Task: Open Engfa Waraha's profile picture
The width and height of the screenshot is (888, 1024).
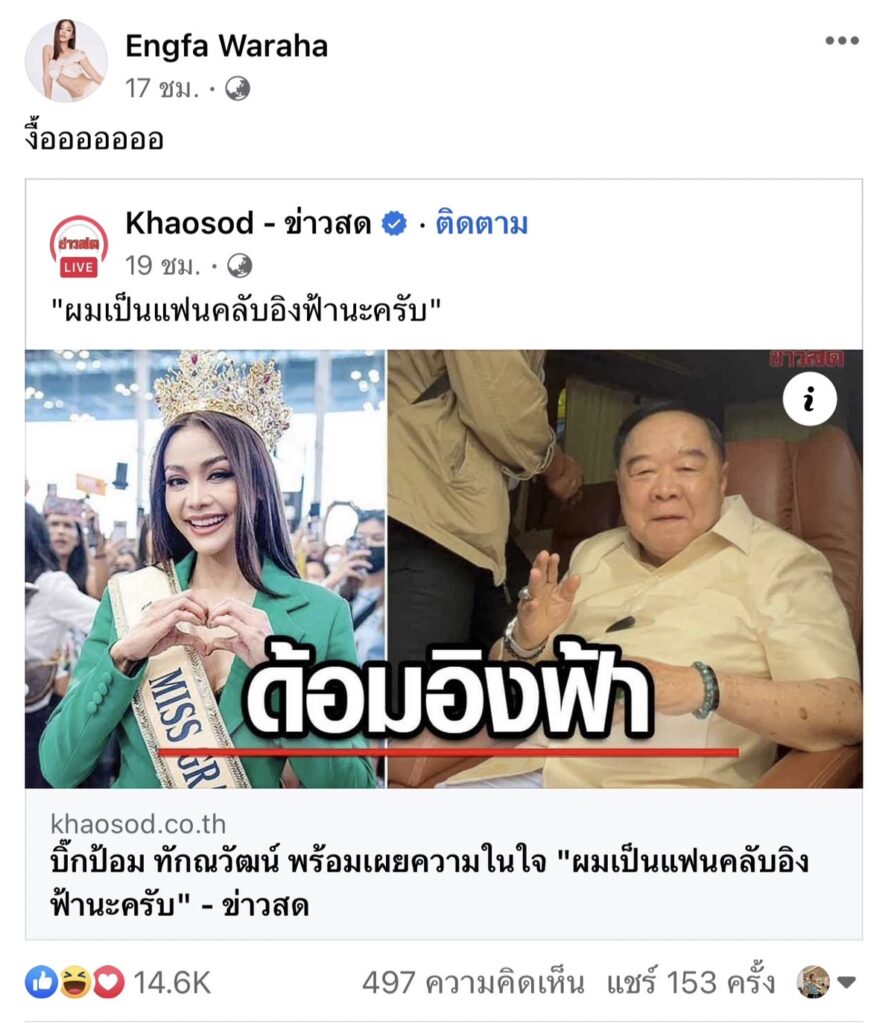Action: pos(66,61)
